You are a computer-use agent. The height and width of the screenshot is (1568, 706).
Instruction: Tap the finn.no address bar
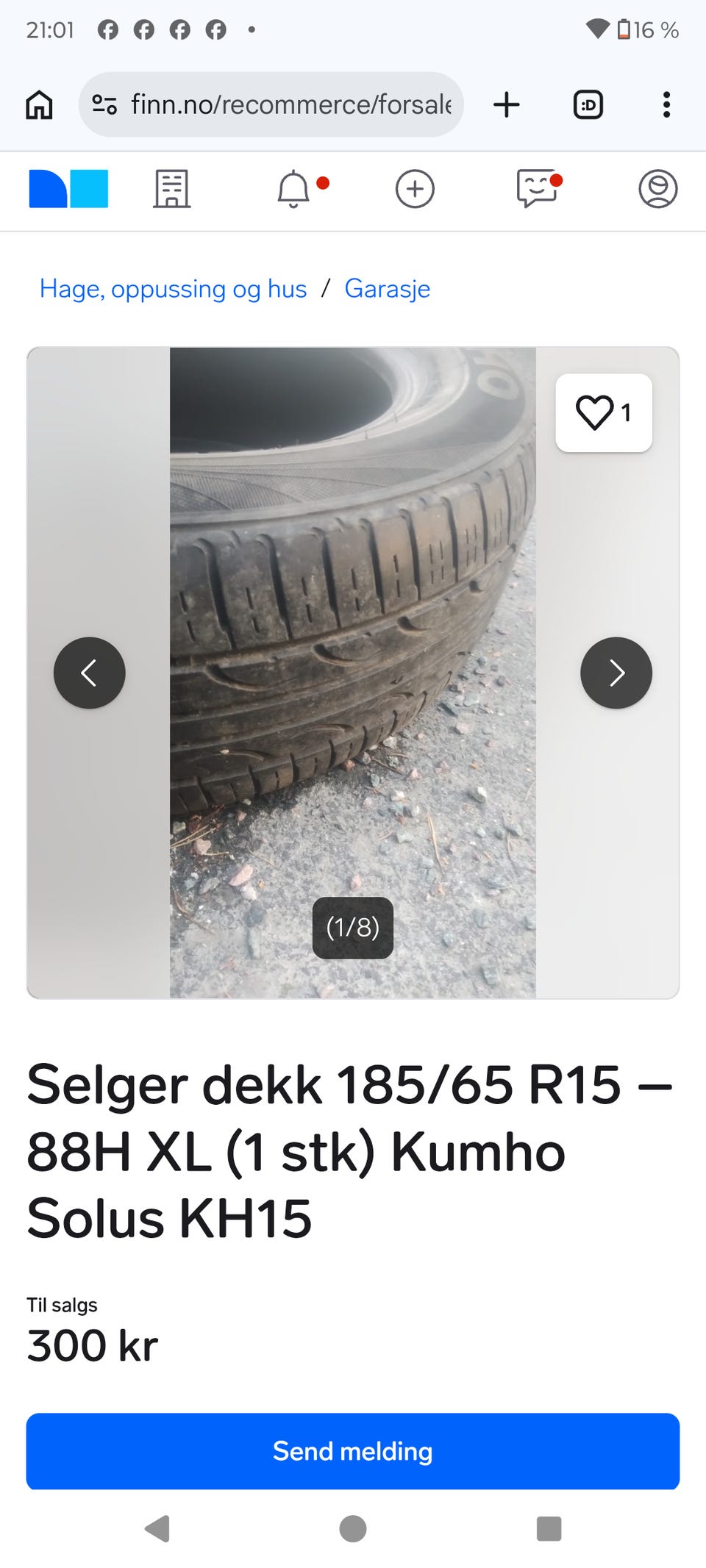(271, 104)
